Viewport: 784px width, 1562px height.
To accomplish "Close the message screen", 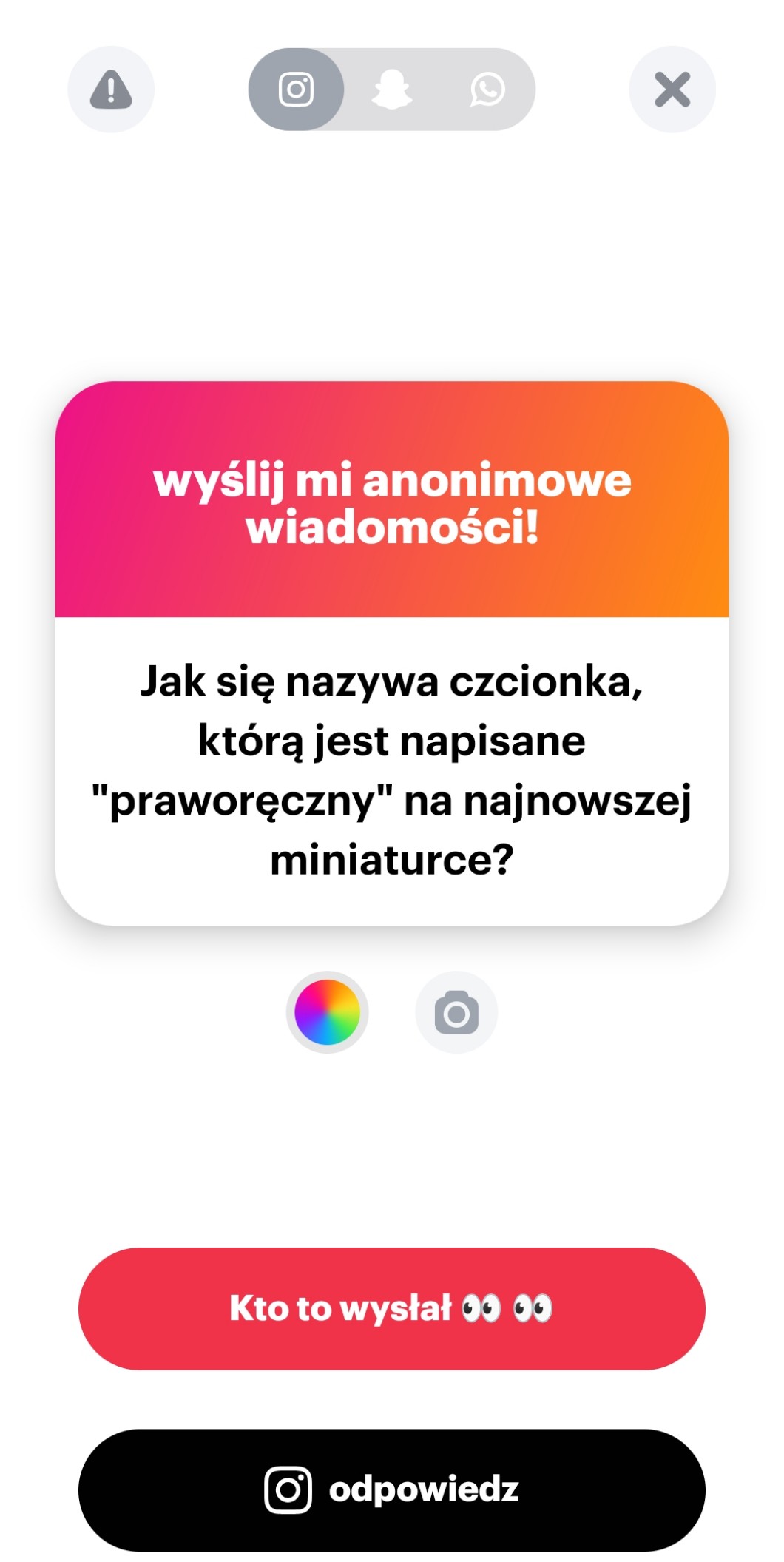I will tap(672, 90).
